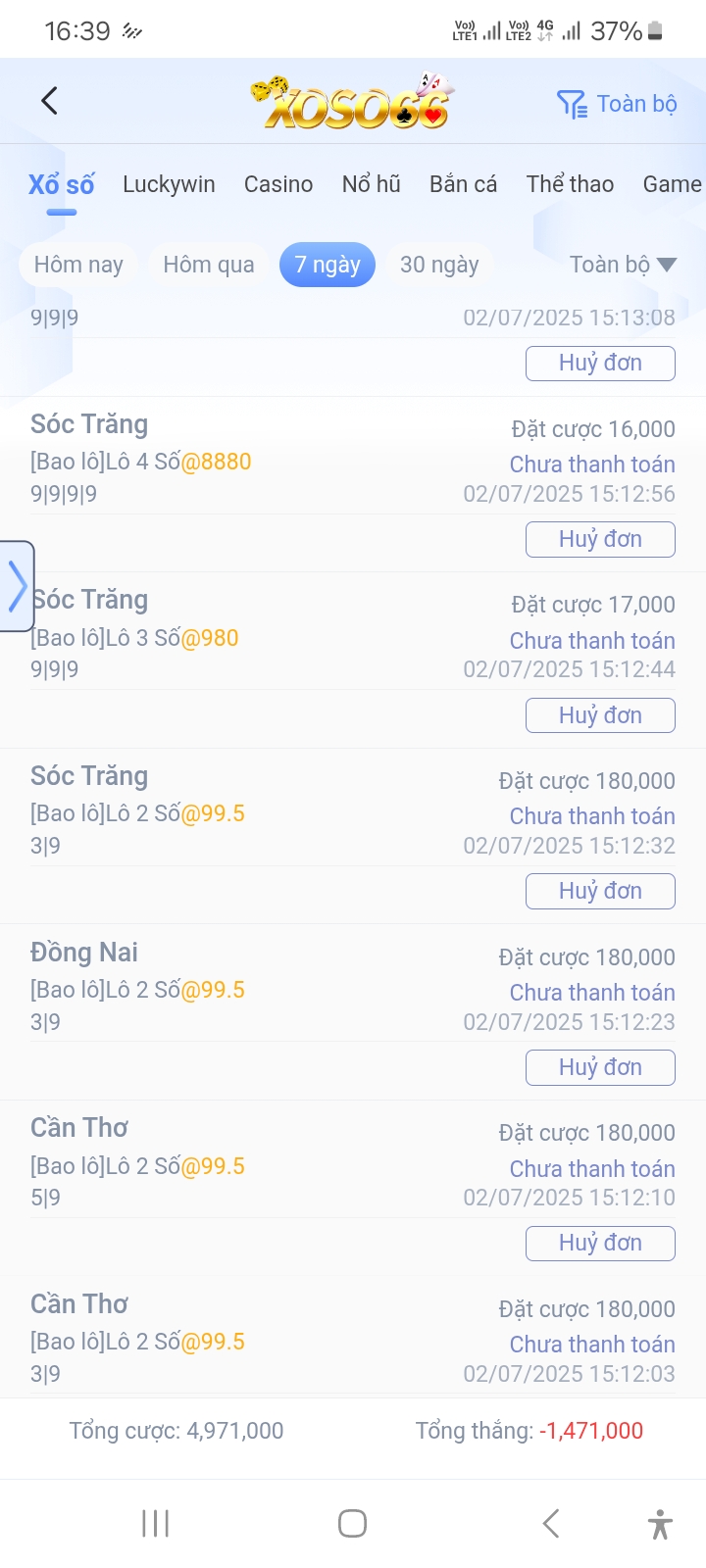Open the system recent apps view
The width and height of the screenshot is (706, 1568).
click(x=155, y=1523)
